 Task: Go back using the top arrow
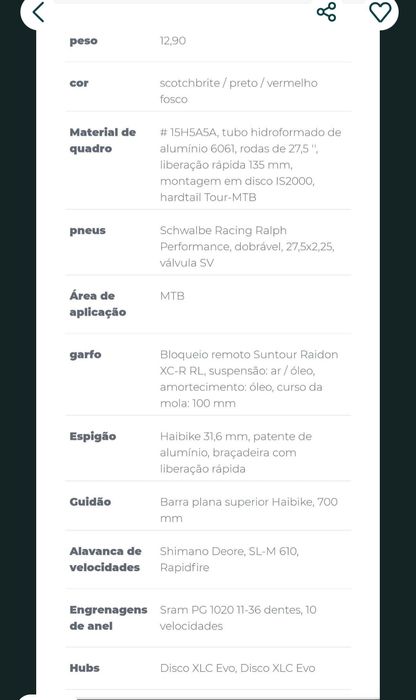pos(38,12)
